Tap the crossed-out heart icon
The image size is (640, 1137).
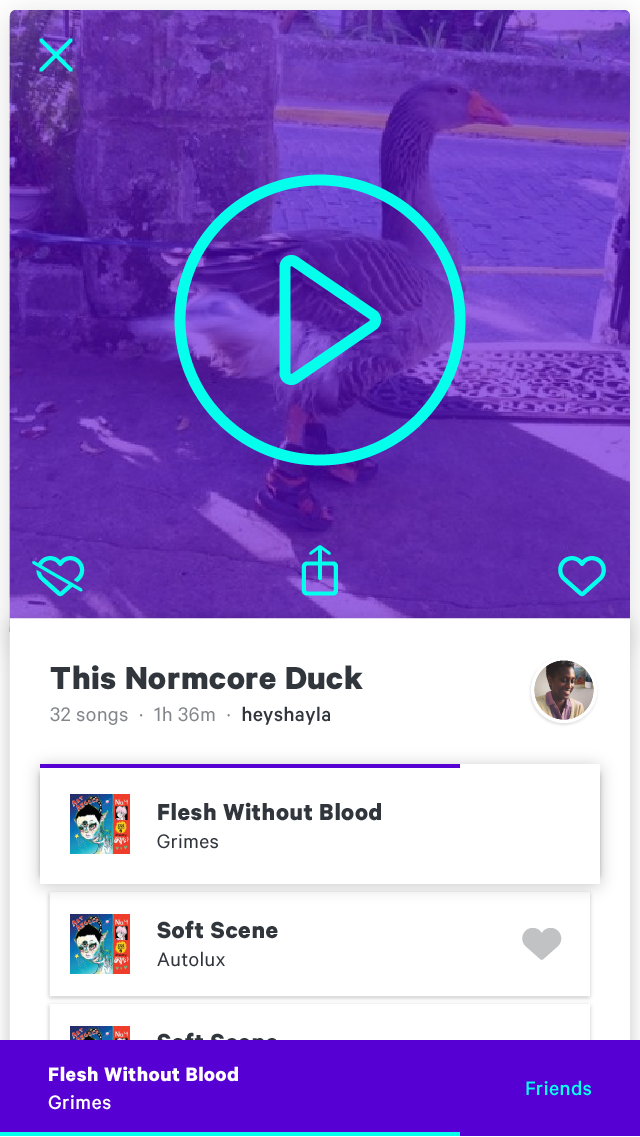(59, 575)
